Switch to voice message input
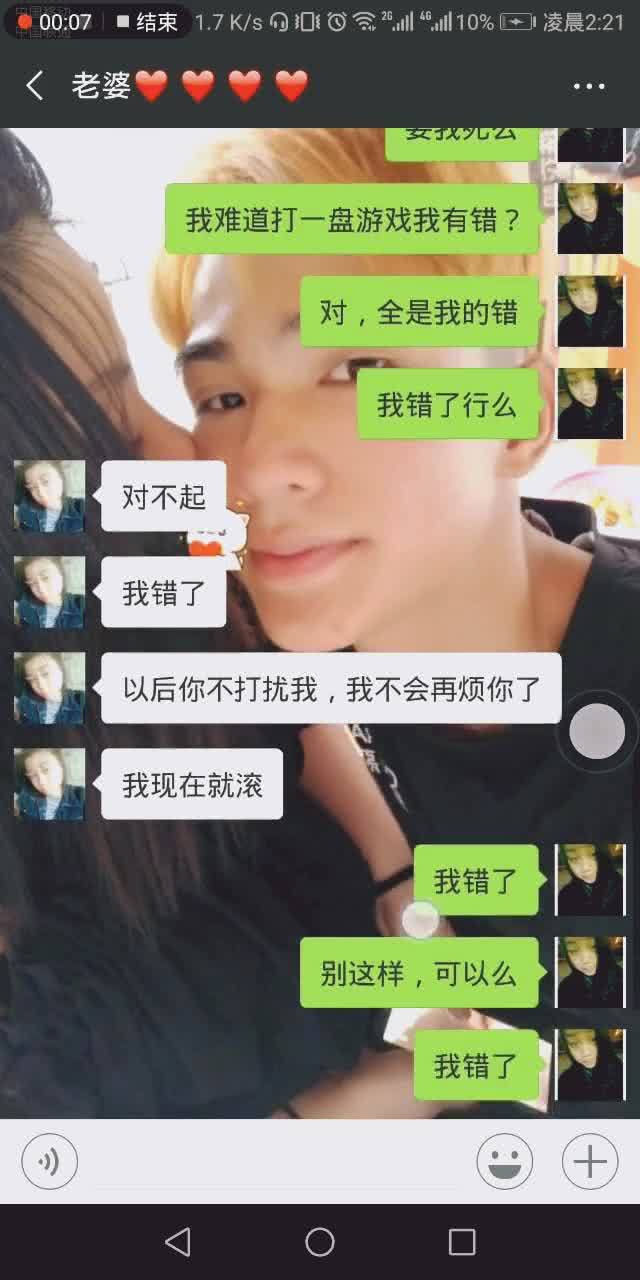Screen dimensions: 640x1280 (x=49, y=1161)
